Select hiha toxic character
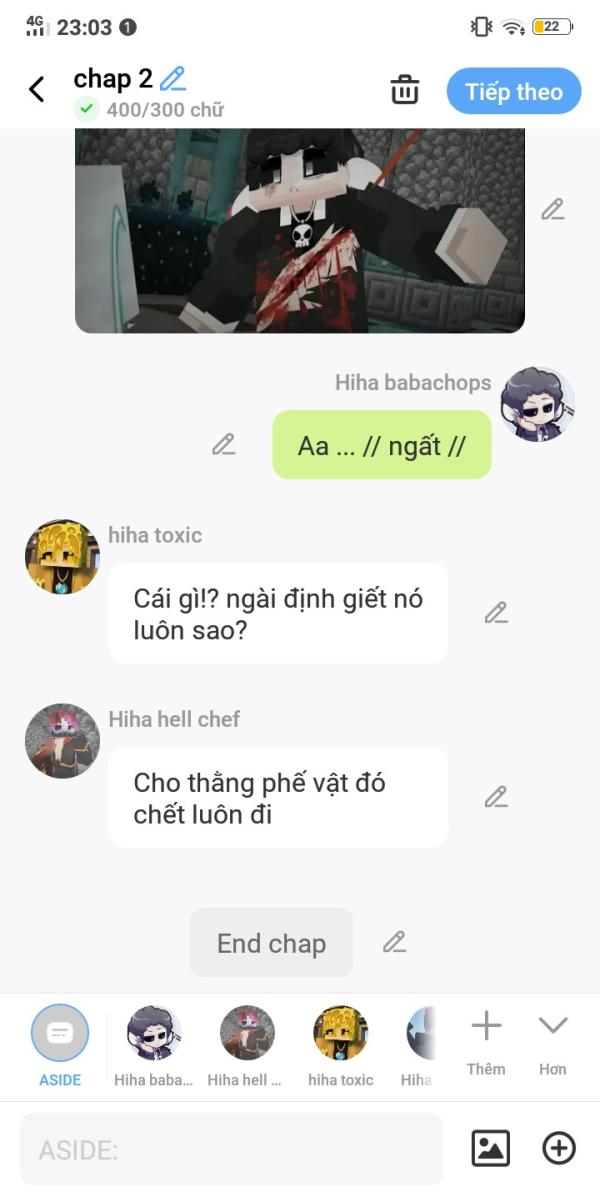Image resolution: width=600 pixels, height=1197 pixels. point(340,1046)
